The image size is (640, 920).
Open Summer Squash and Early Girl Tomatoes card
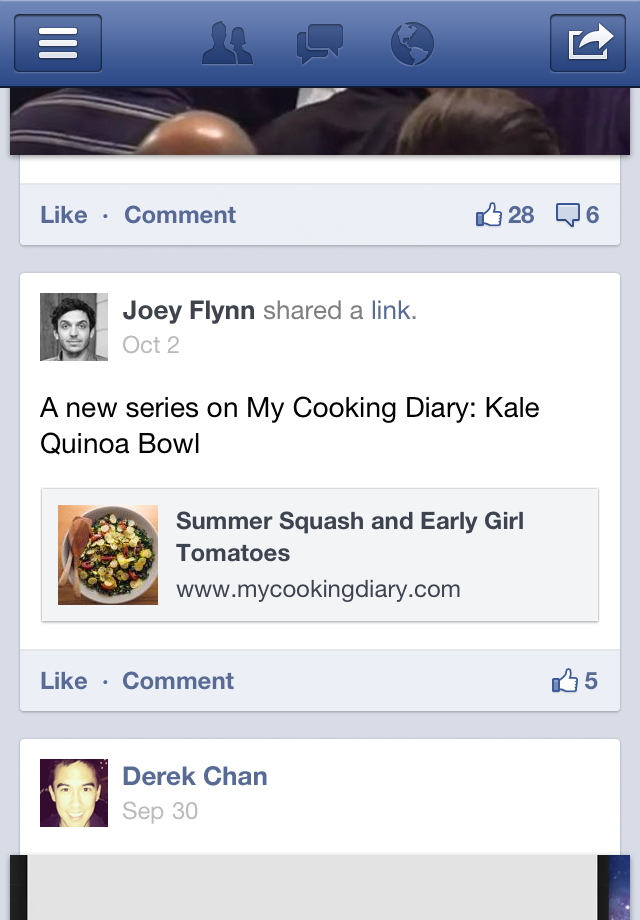point(320,555)
